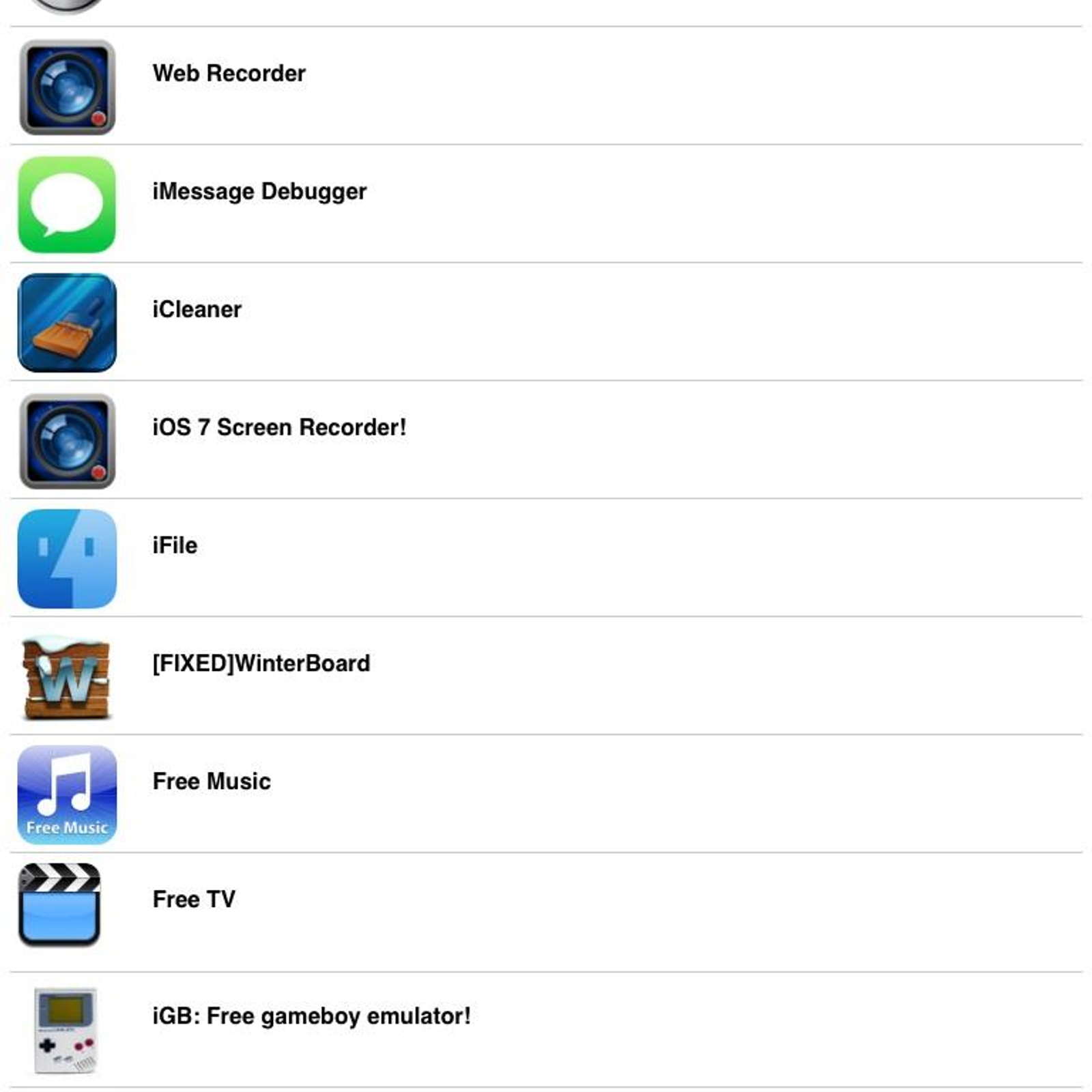Tap iOS 7 Screen Recorder!
Viewport: 1092px width, 1092px height.
[279, 428]
